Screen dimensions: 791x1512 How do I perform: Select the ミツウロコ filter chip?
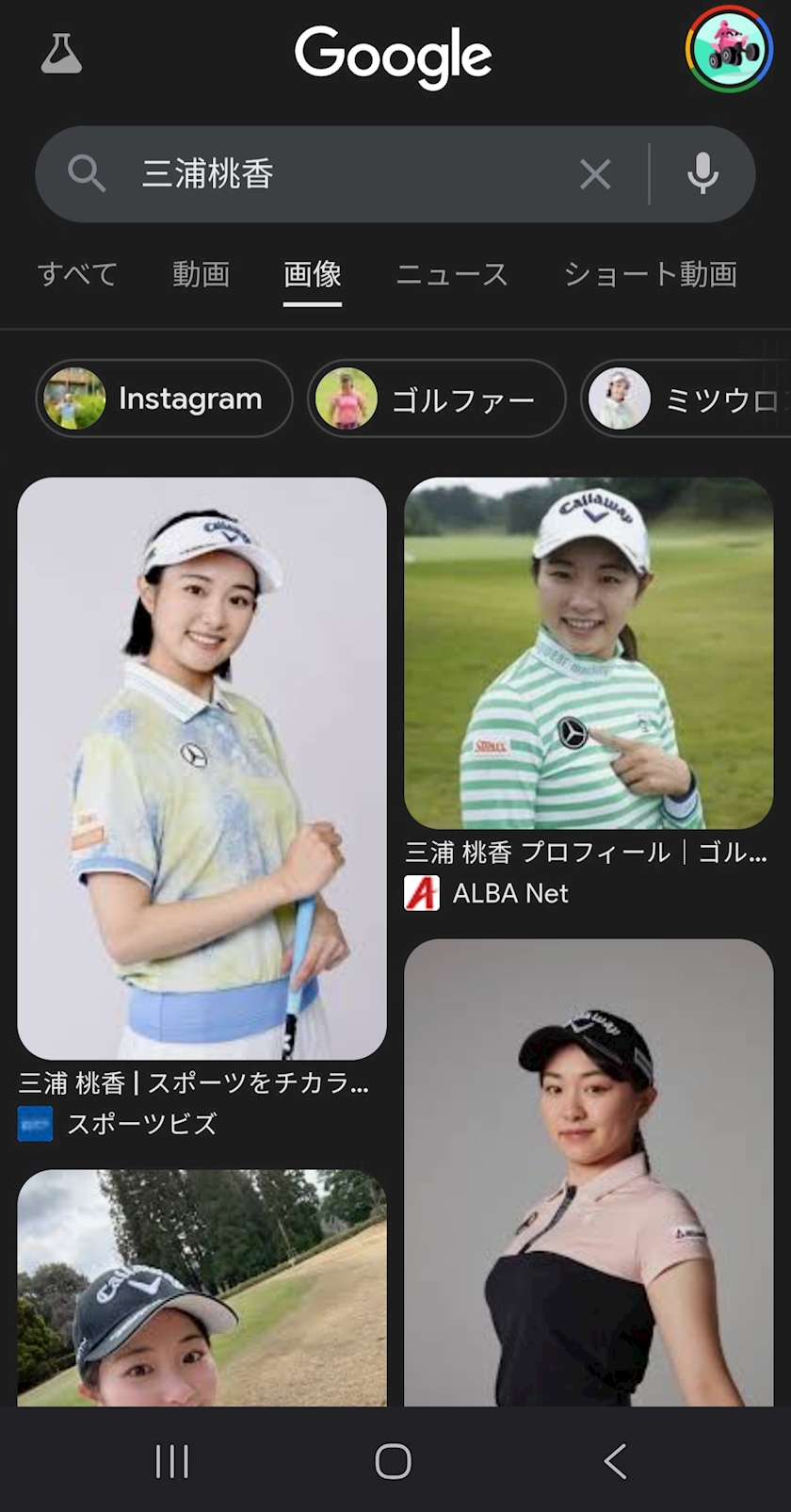click(x=686, y=398)
